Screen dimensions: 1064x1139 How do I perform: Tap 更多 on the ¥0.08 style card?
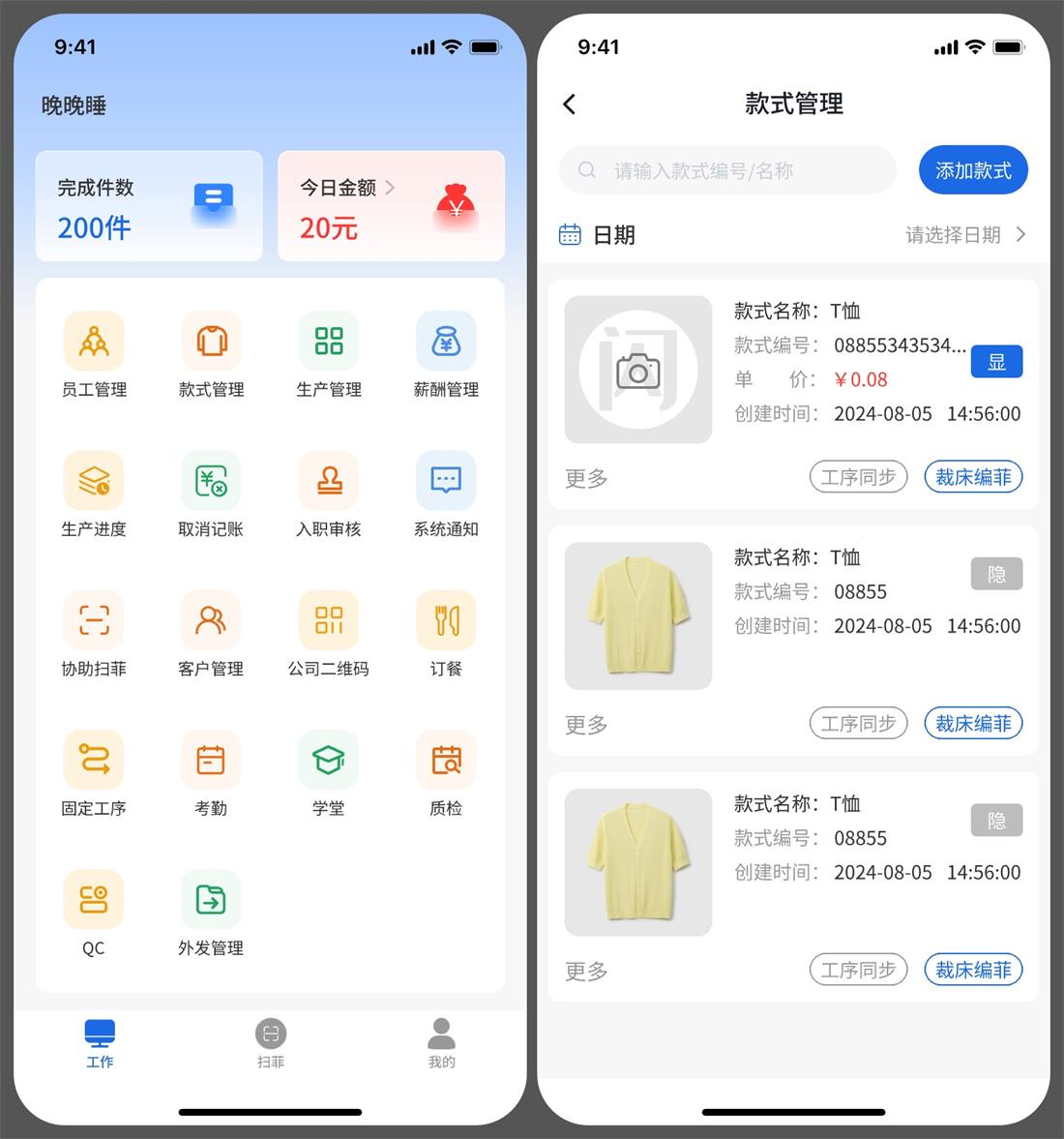click(x=586, y=478)
